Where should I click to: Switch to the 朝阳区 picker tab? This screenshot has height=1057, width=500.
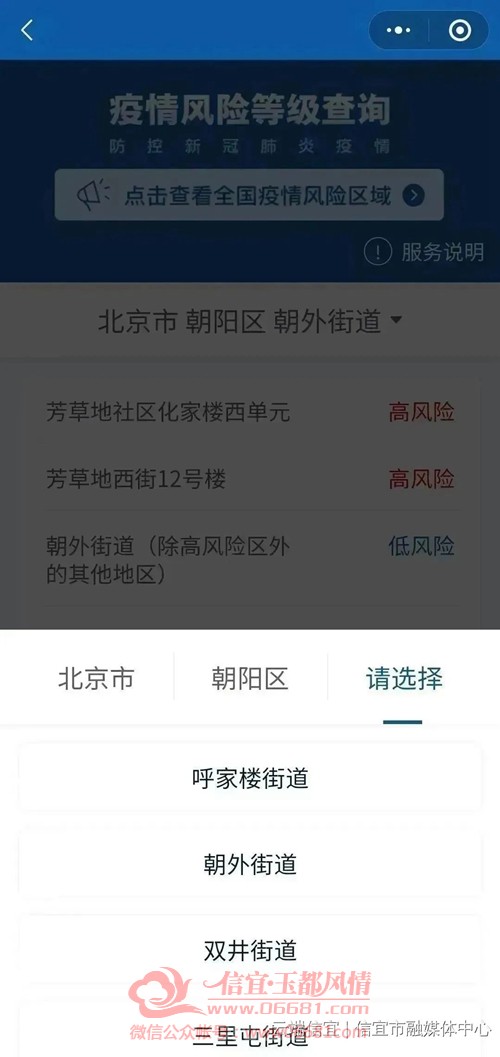250,678
